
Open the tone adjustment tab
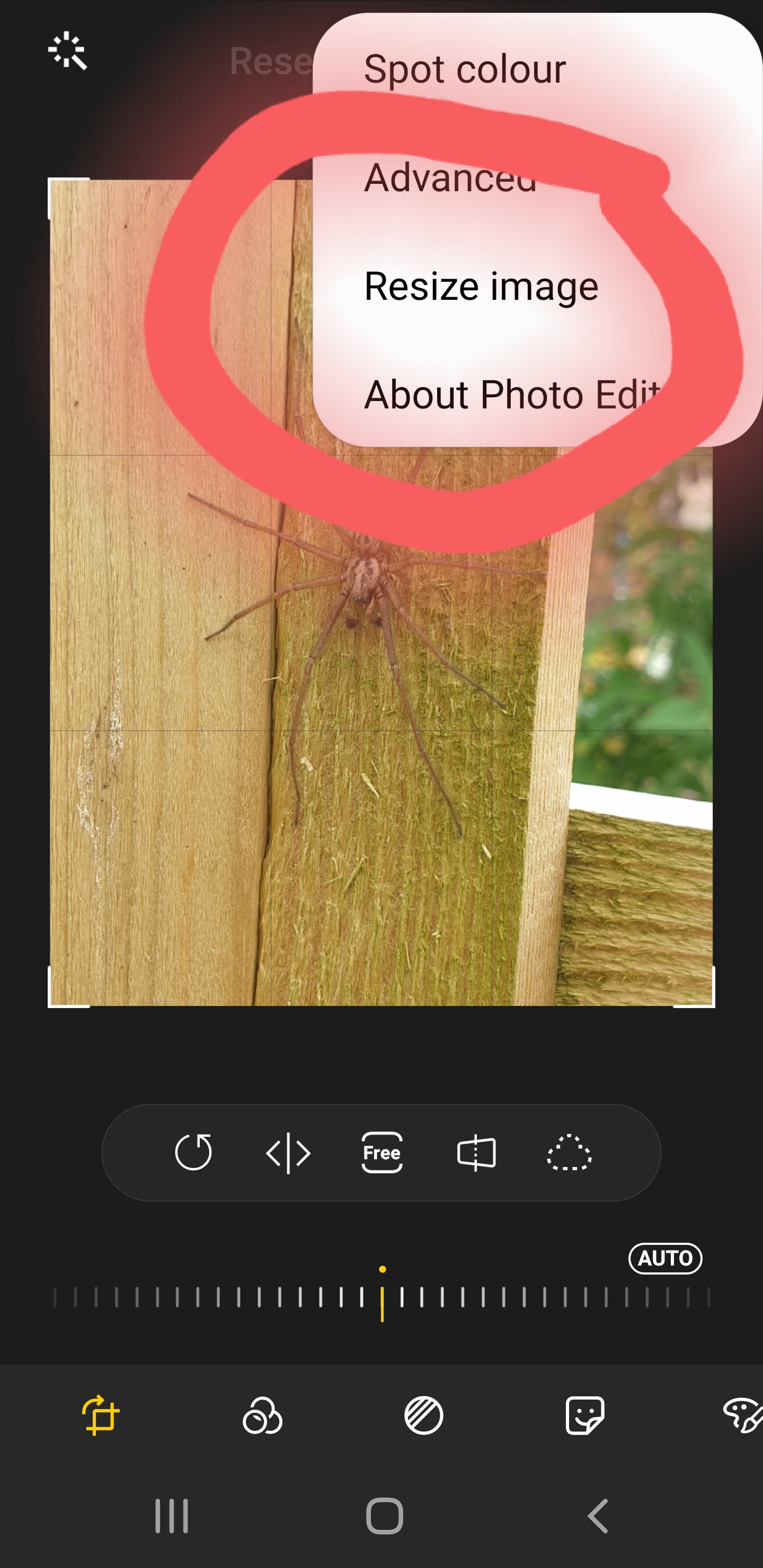[424, 1415]
